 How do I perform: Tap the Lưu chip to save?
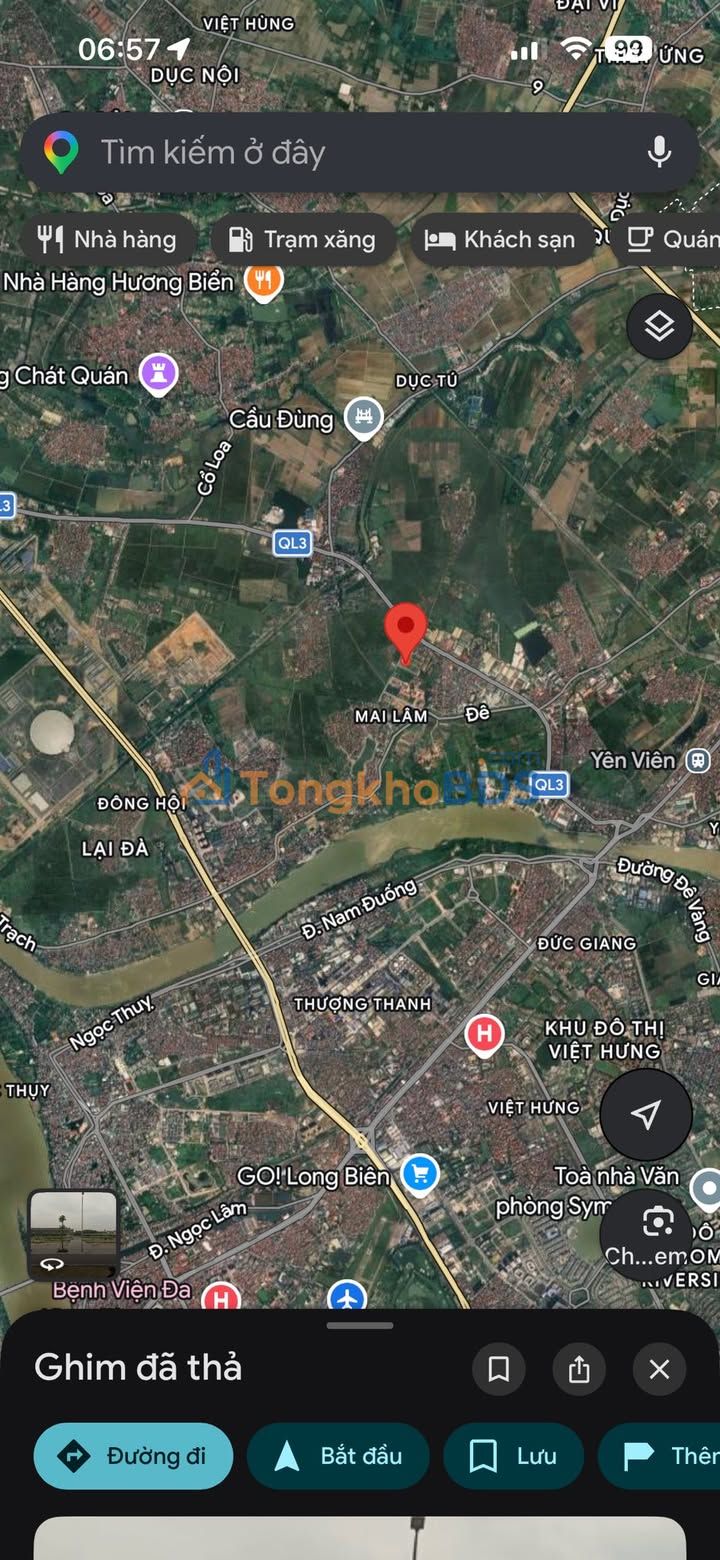514,1456
